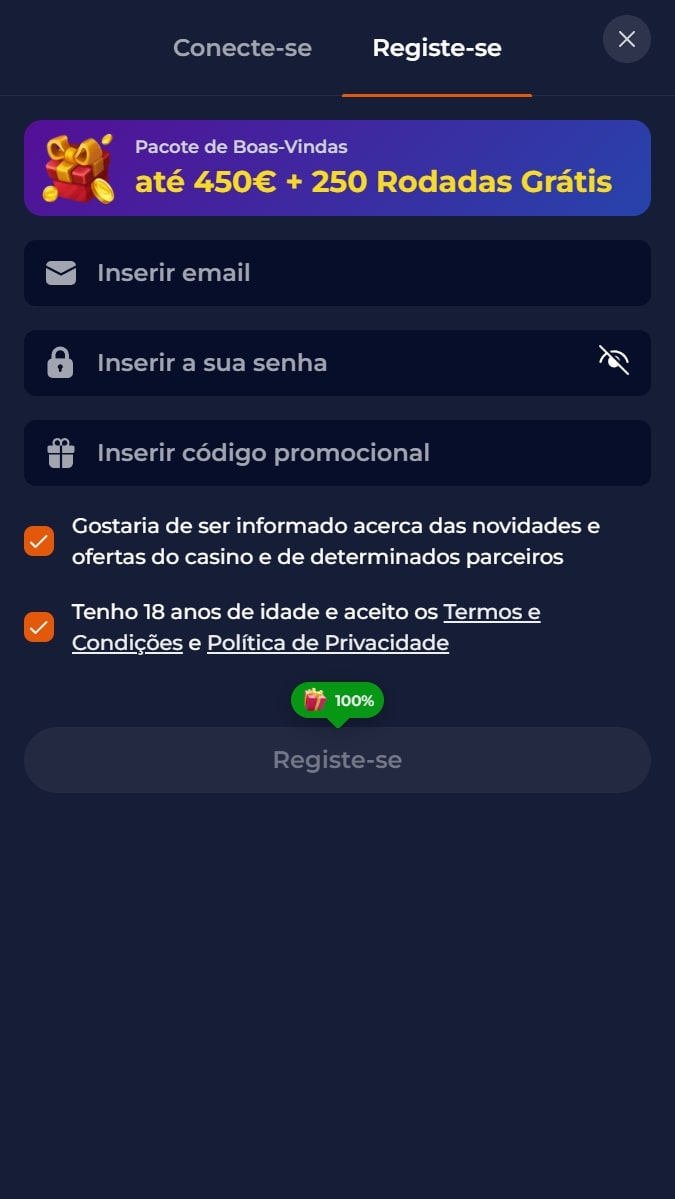This screenshot has width=675, height=1199.
Task: Open the Política de Privacidade link
Action: [x=327, y=643]
